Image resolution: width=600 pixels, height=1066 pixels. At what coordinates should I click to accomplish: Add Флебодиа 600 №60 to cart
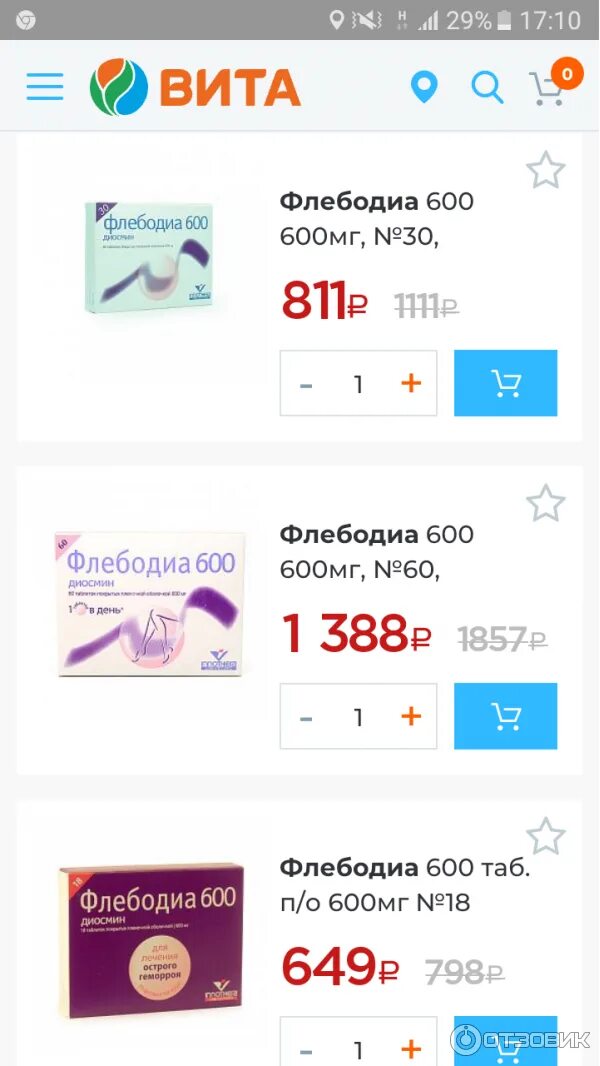coord(505,716)
